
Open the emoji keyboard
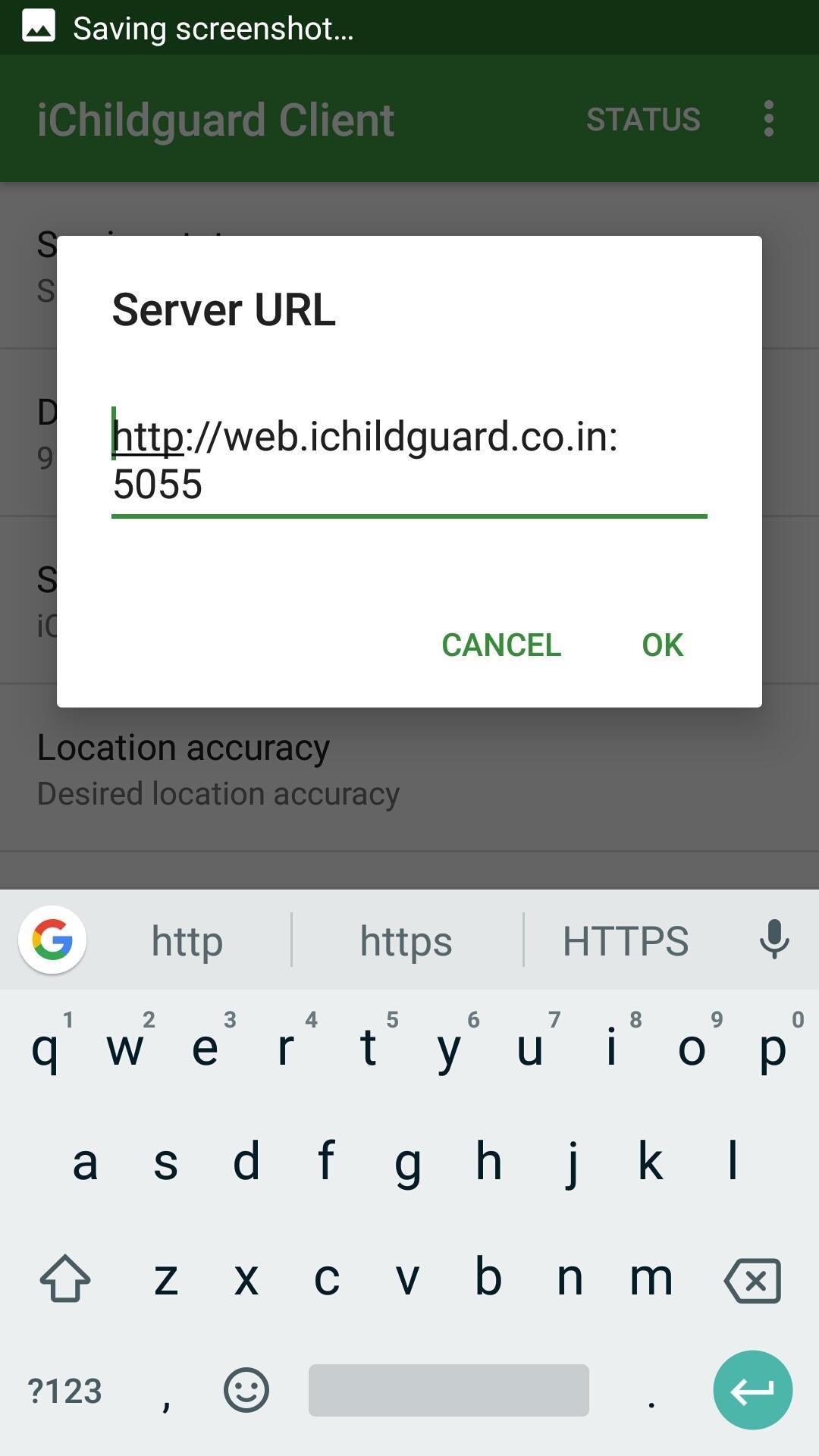246,1391
